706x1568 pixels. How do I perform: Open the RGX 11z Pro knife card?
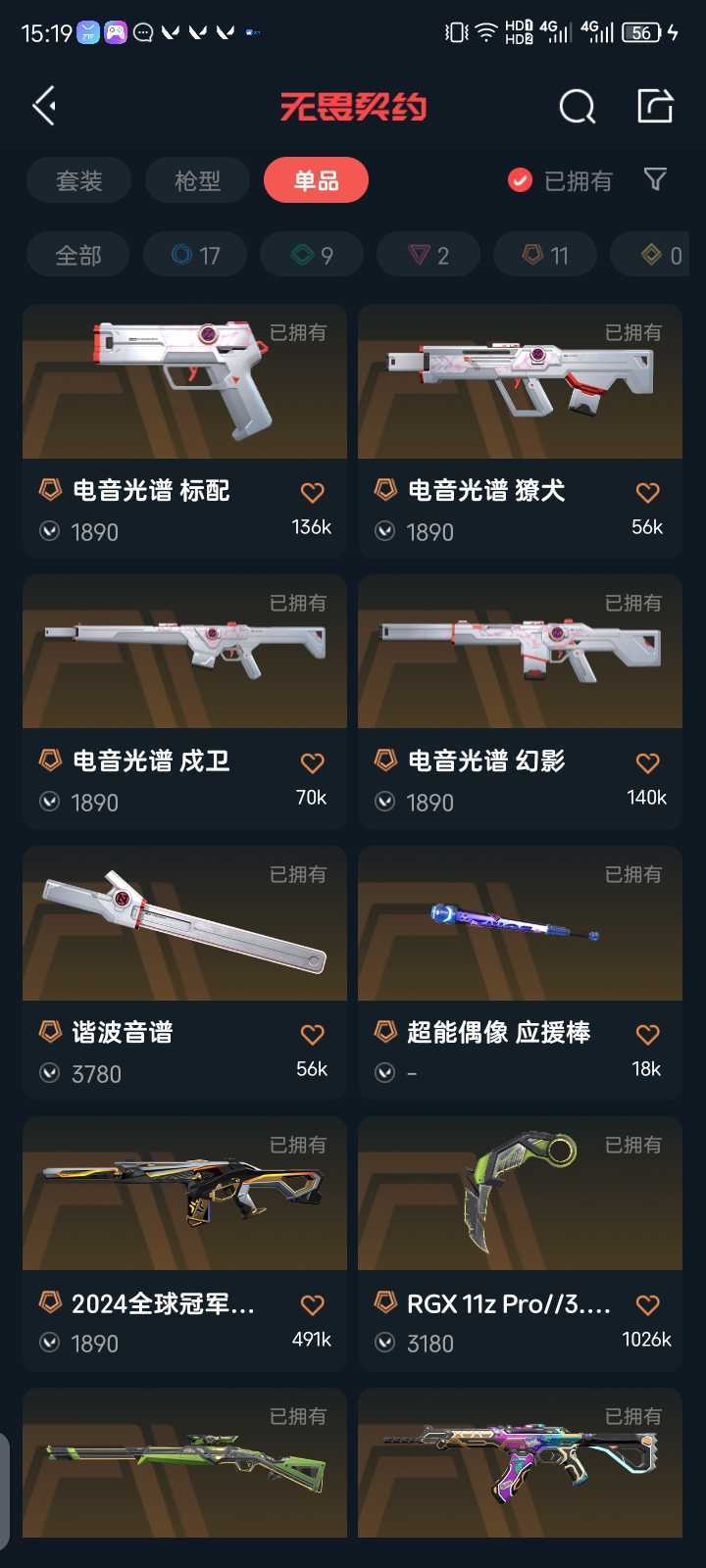coord(520,1244)
